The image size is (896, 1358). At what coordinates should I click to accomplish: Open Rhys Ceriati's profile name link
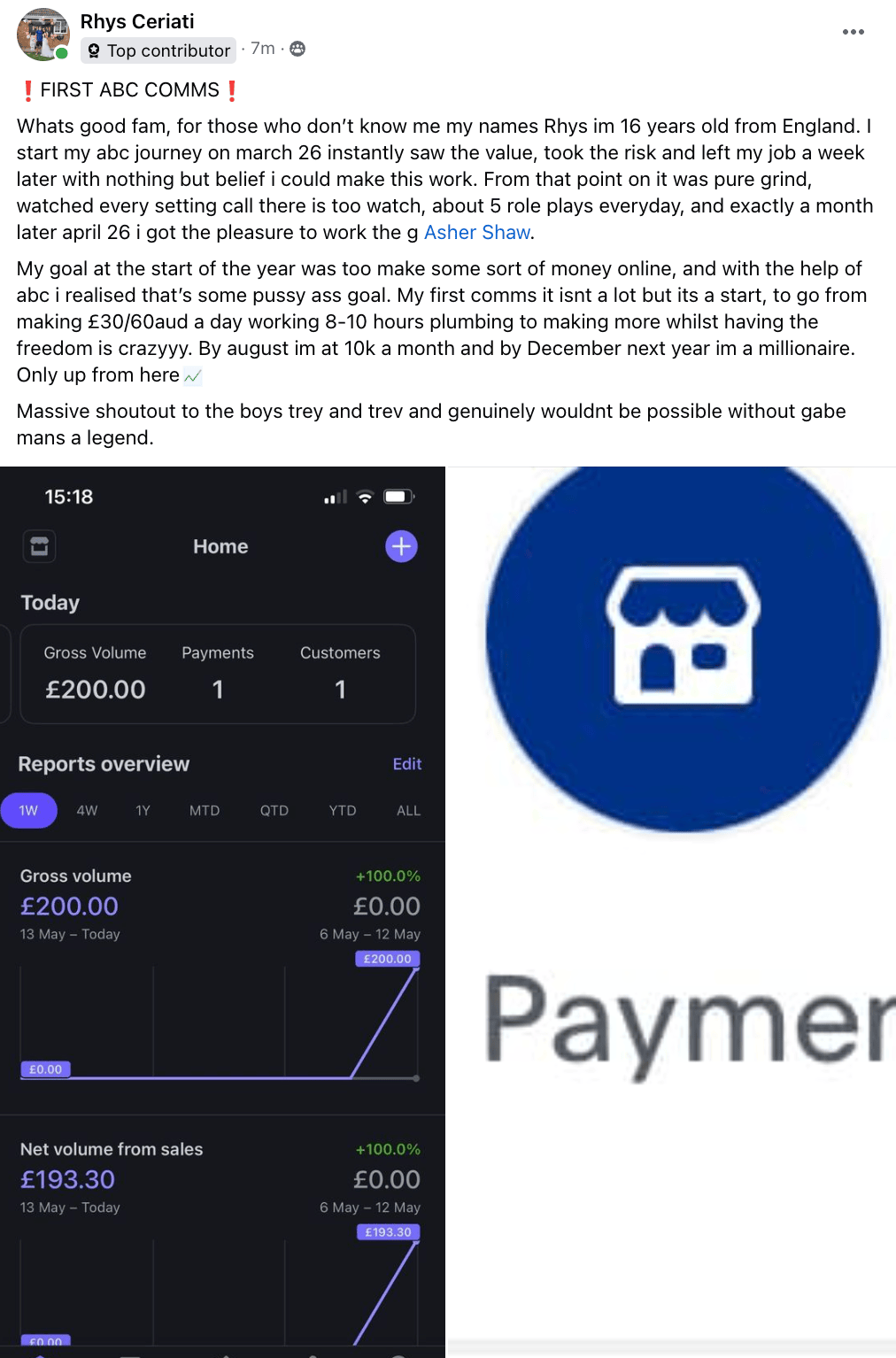point(137,21)
